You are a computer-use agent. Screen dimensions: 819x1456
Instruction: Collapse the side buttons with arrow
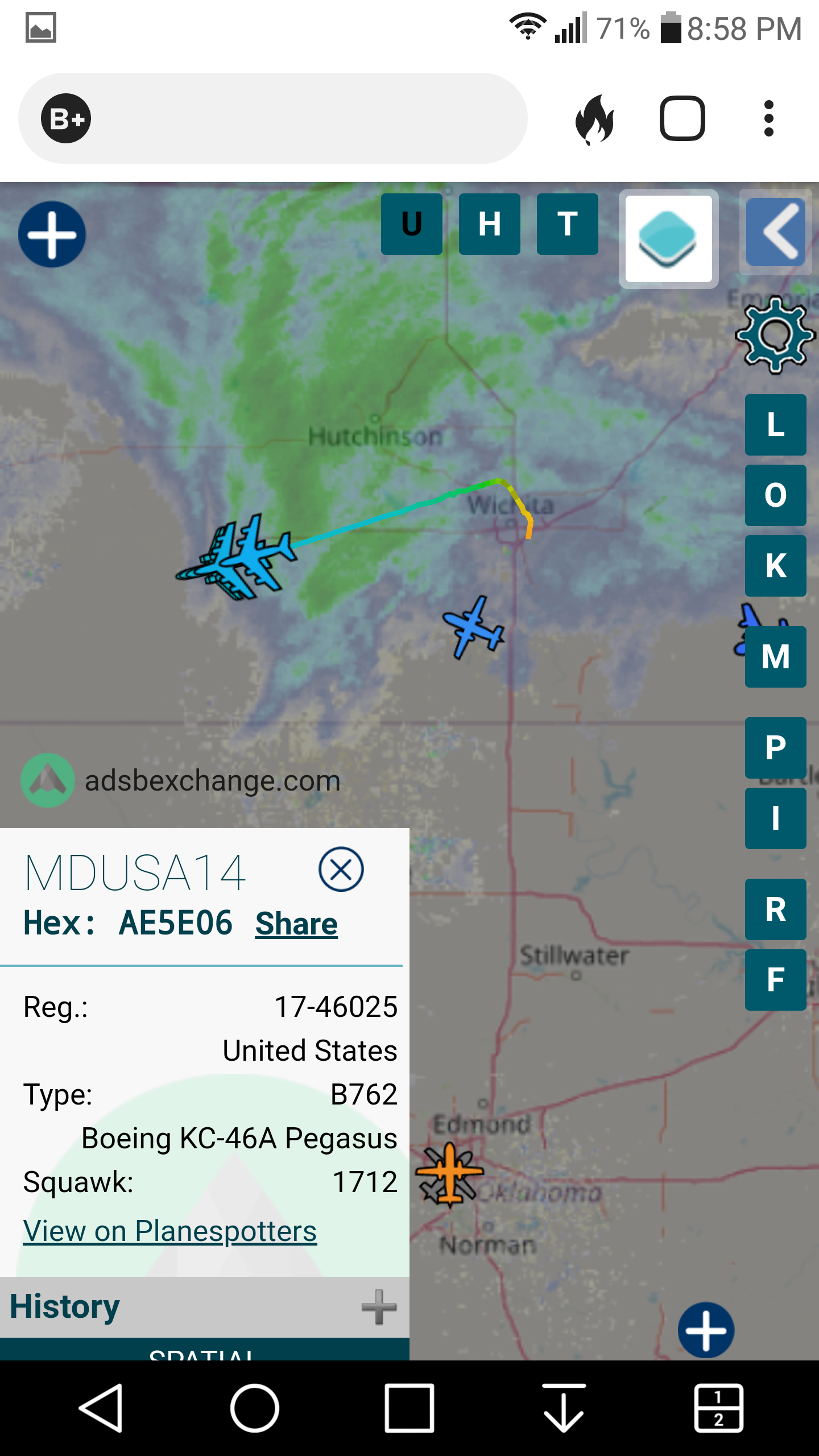click(x=776, y=232)
